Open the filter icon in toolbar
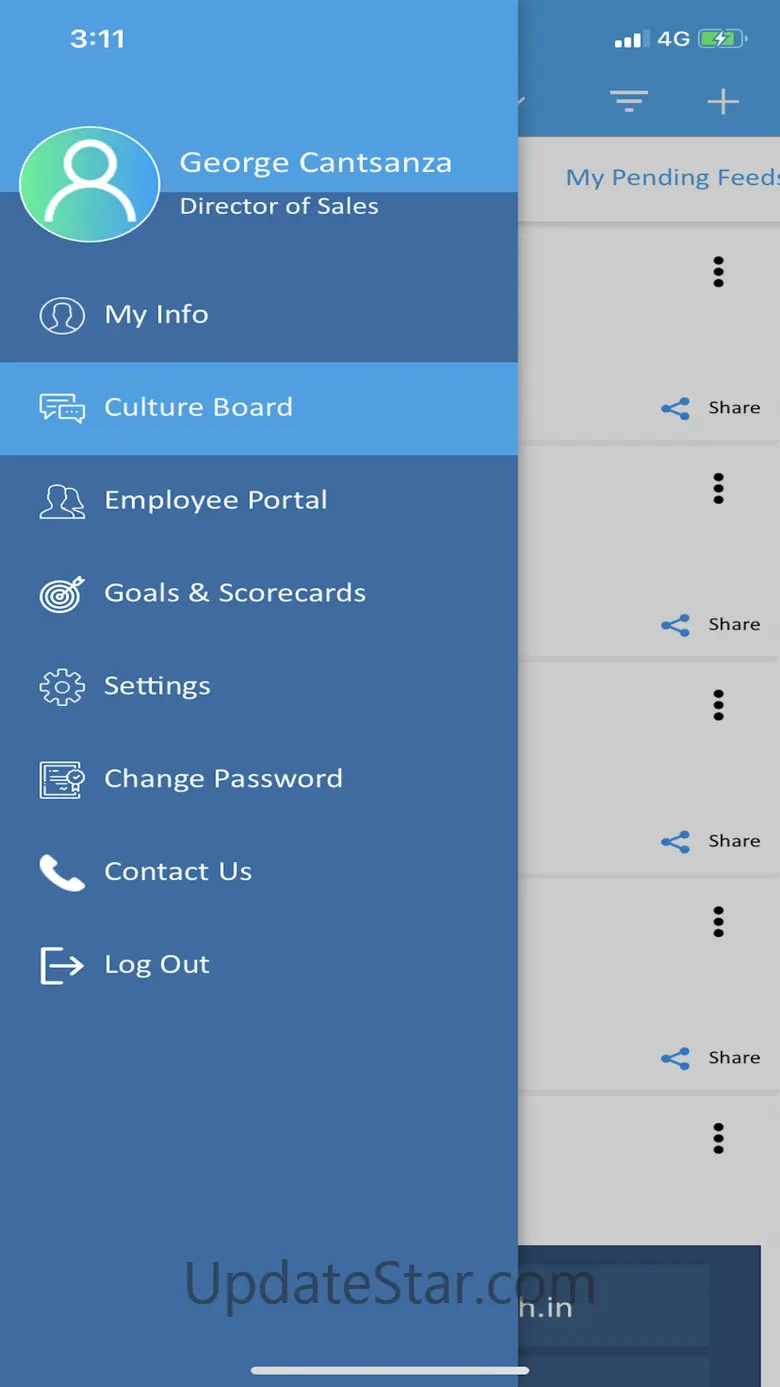Image resolution: width=780 pixels, height=1387 pixels. [x=629, y=101]
